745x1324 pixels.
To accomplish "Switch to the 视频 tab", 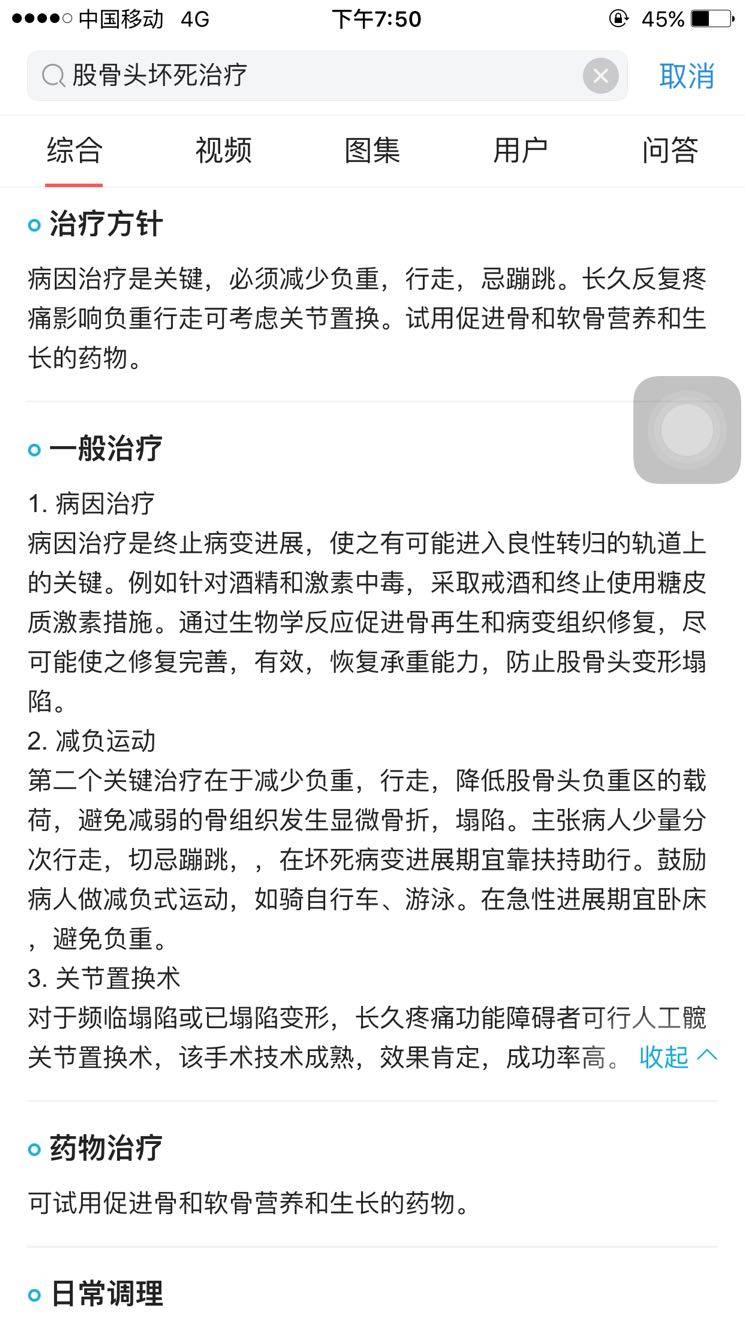I will [223, 151].
